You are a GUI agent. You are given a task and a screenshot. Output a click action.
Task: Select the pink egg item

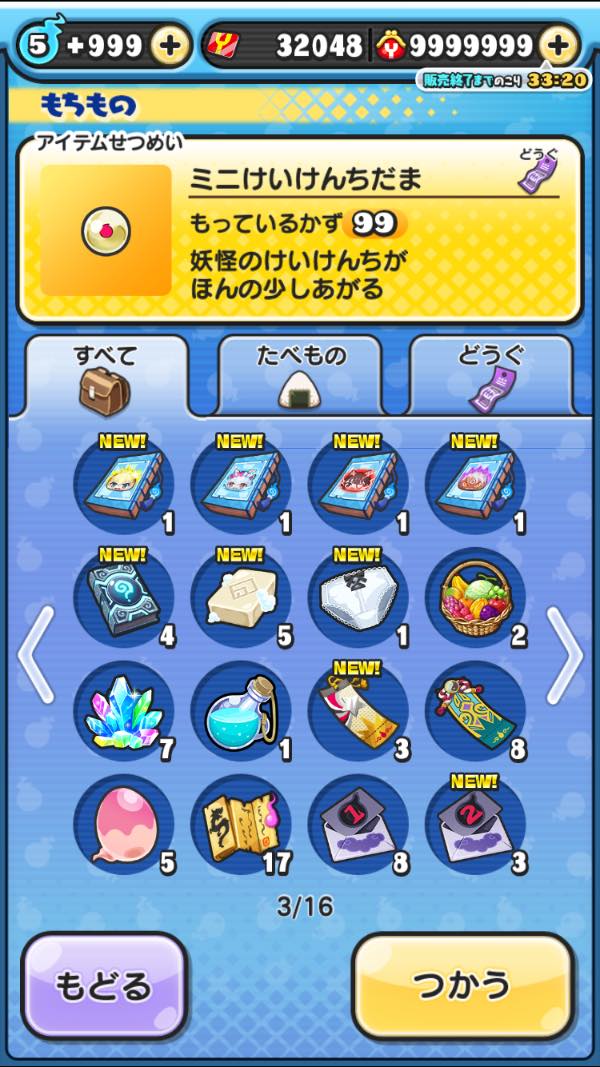(124, 824)
